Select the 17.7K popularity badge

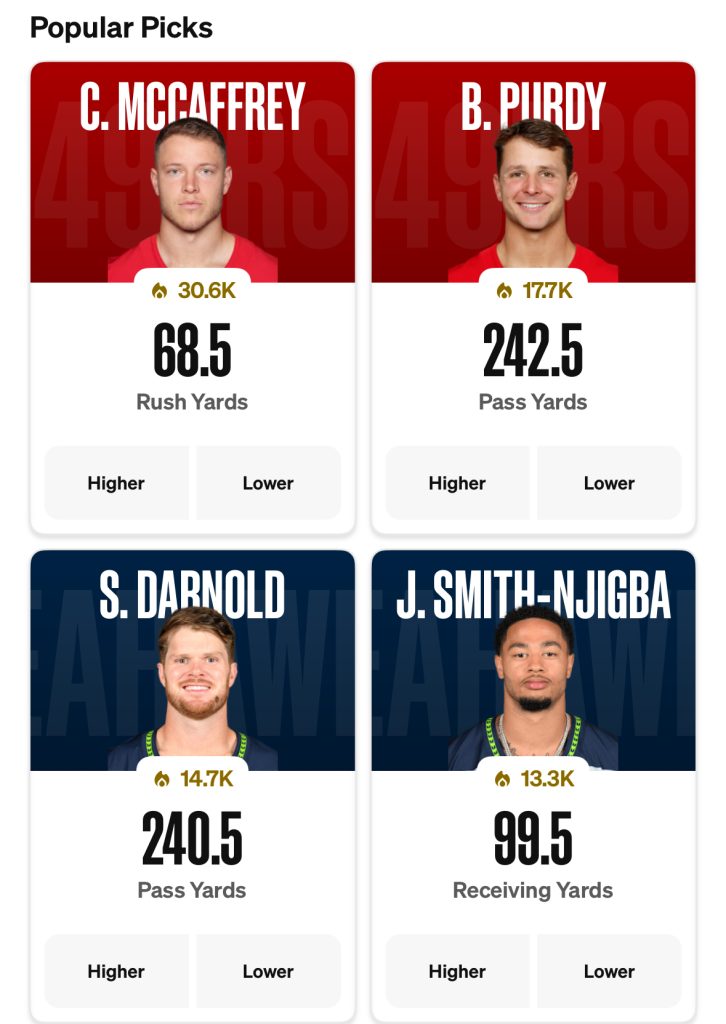coord(533,291)
